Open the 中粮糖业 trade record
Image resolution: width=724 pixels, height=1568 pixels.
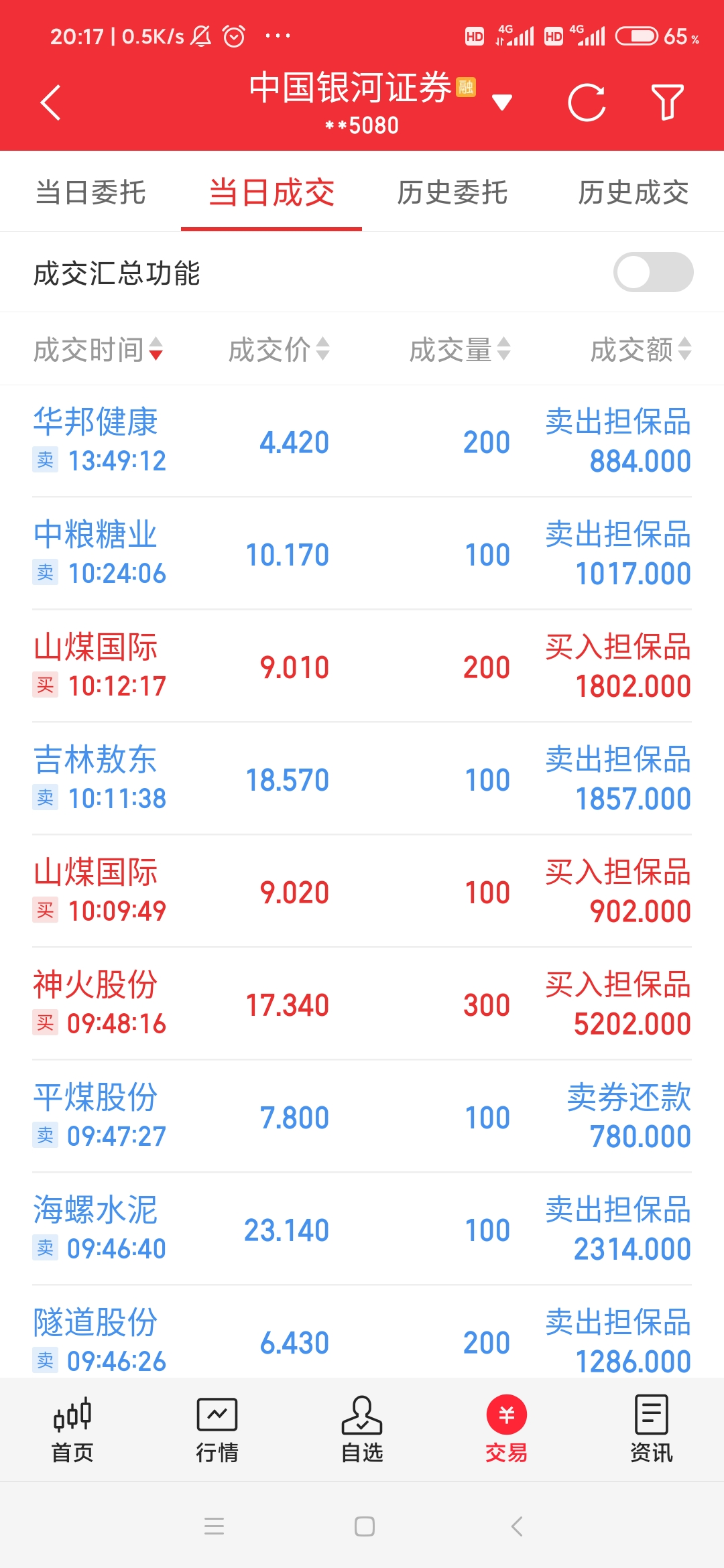click(x=362, y=553)
